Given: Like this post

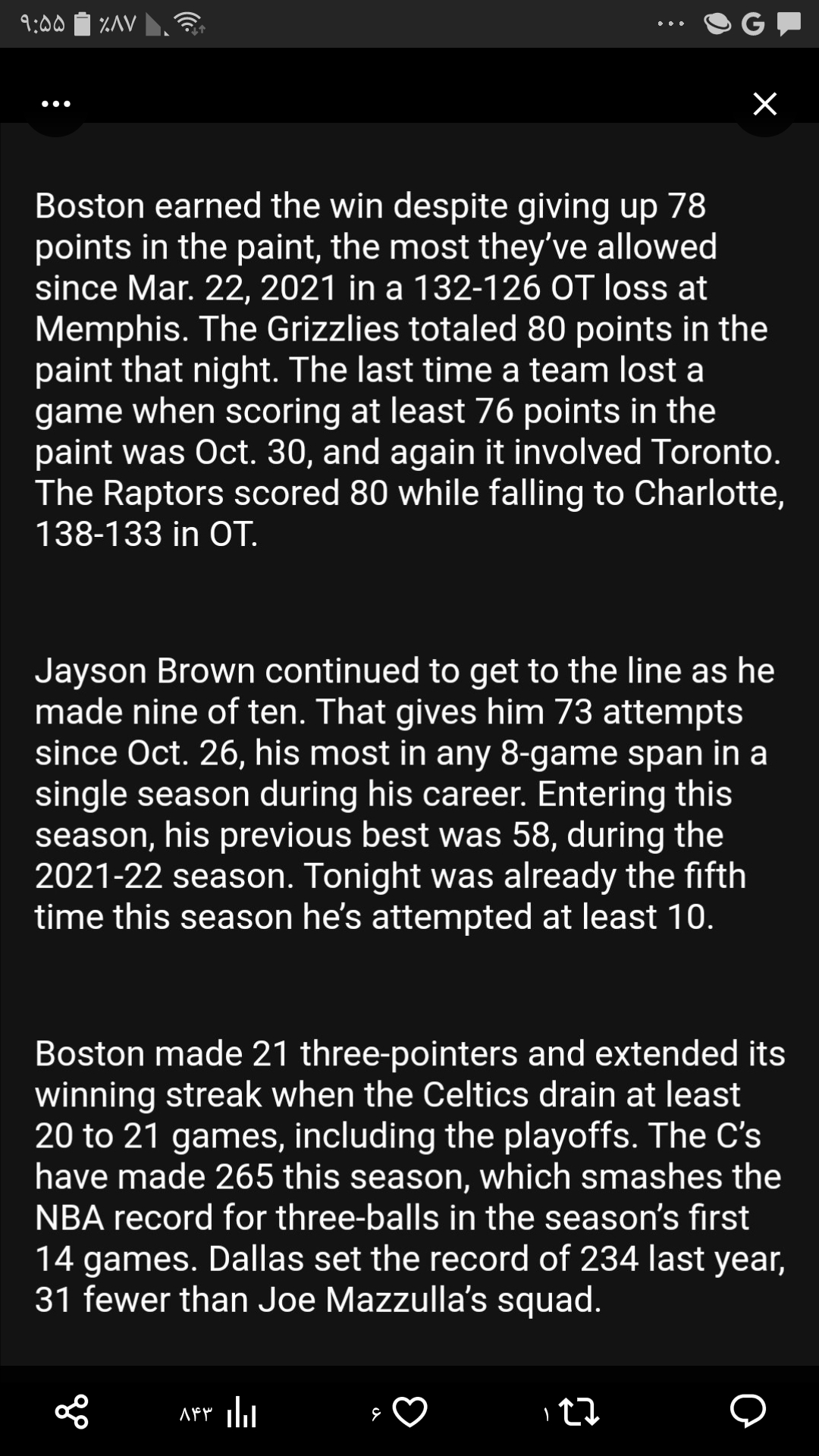Looking at the screenshot, I should click(409, 1412).
